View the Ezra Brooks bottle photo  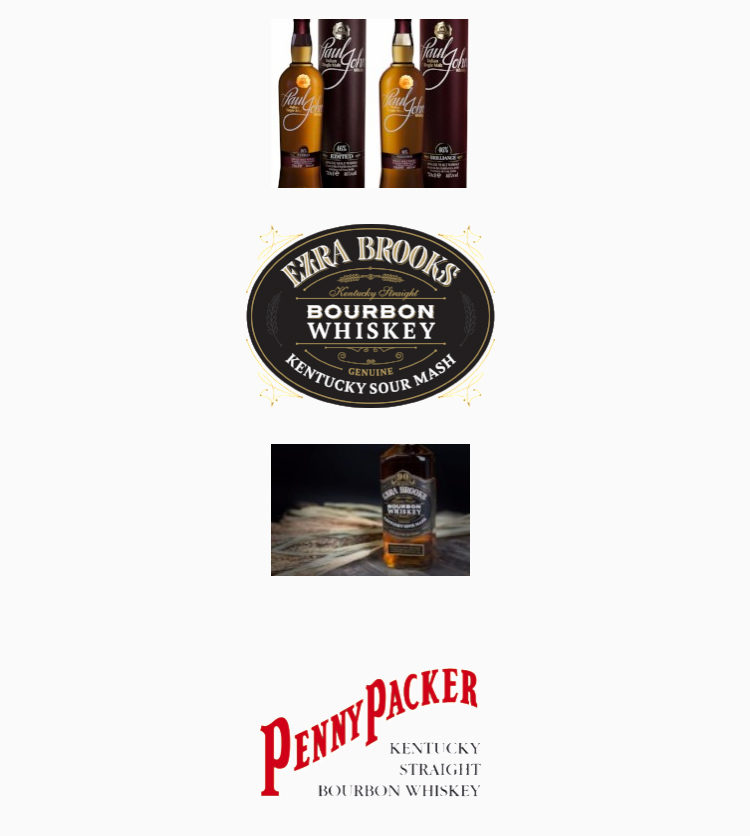click(370, 510)
